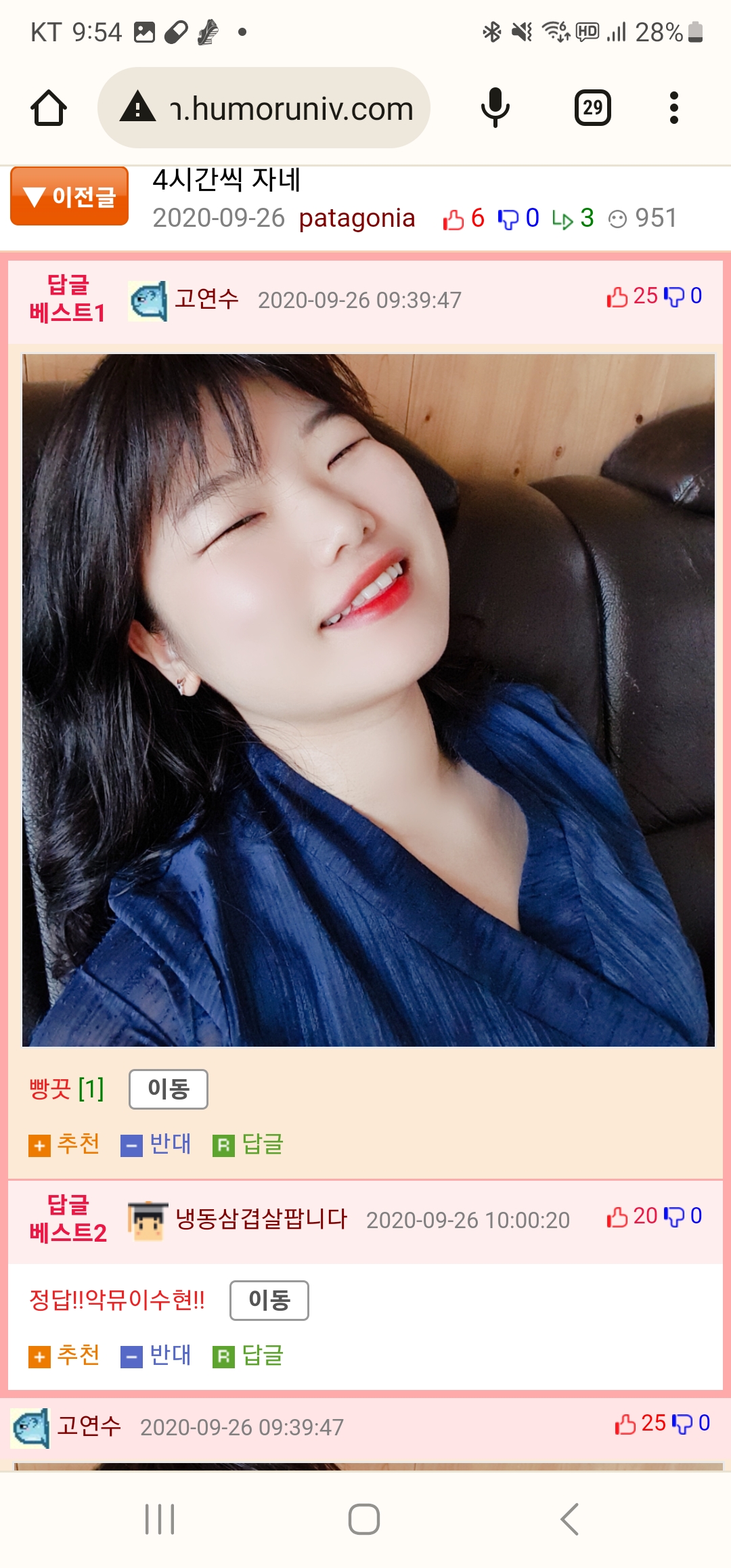Recommend 냉동삼겹살팝니다's comment with 추천
731x1568 pixels.
[65, 1355]
